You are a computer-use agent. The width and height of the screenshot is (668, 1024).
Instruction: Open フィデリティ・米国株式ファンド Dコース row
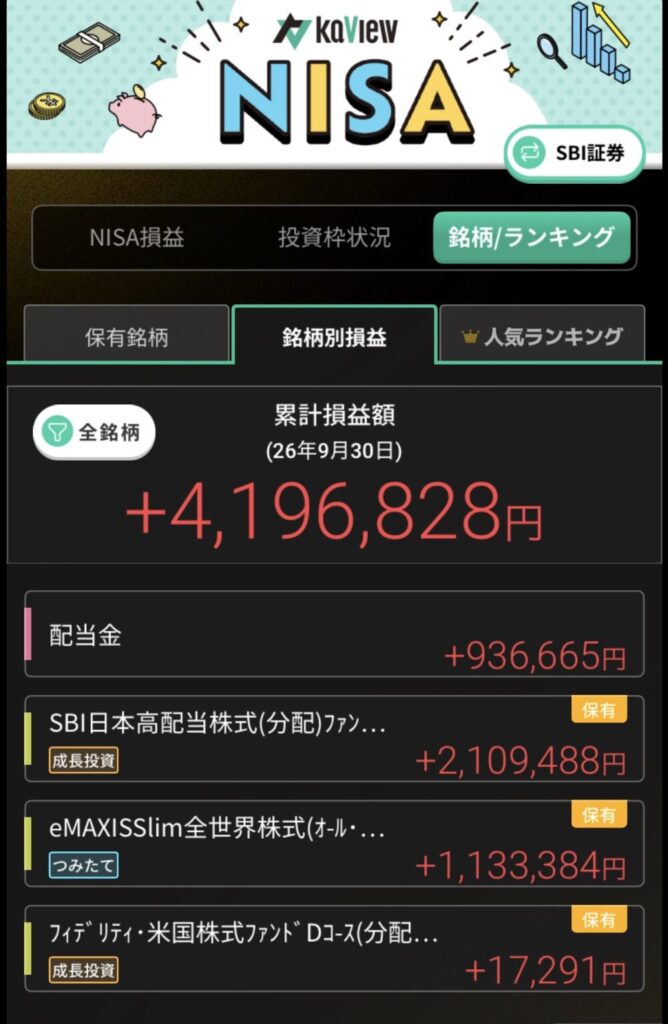click(334, 948)
